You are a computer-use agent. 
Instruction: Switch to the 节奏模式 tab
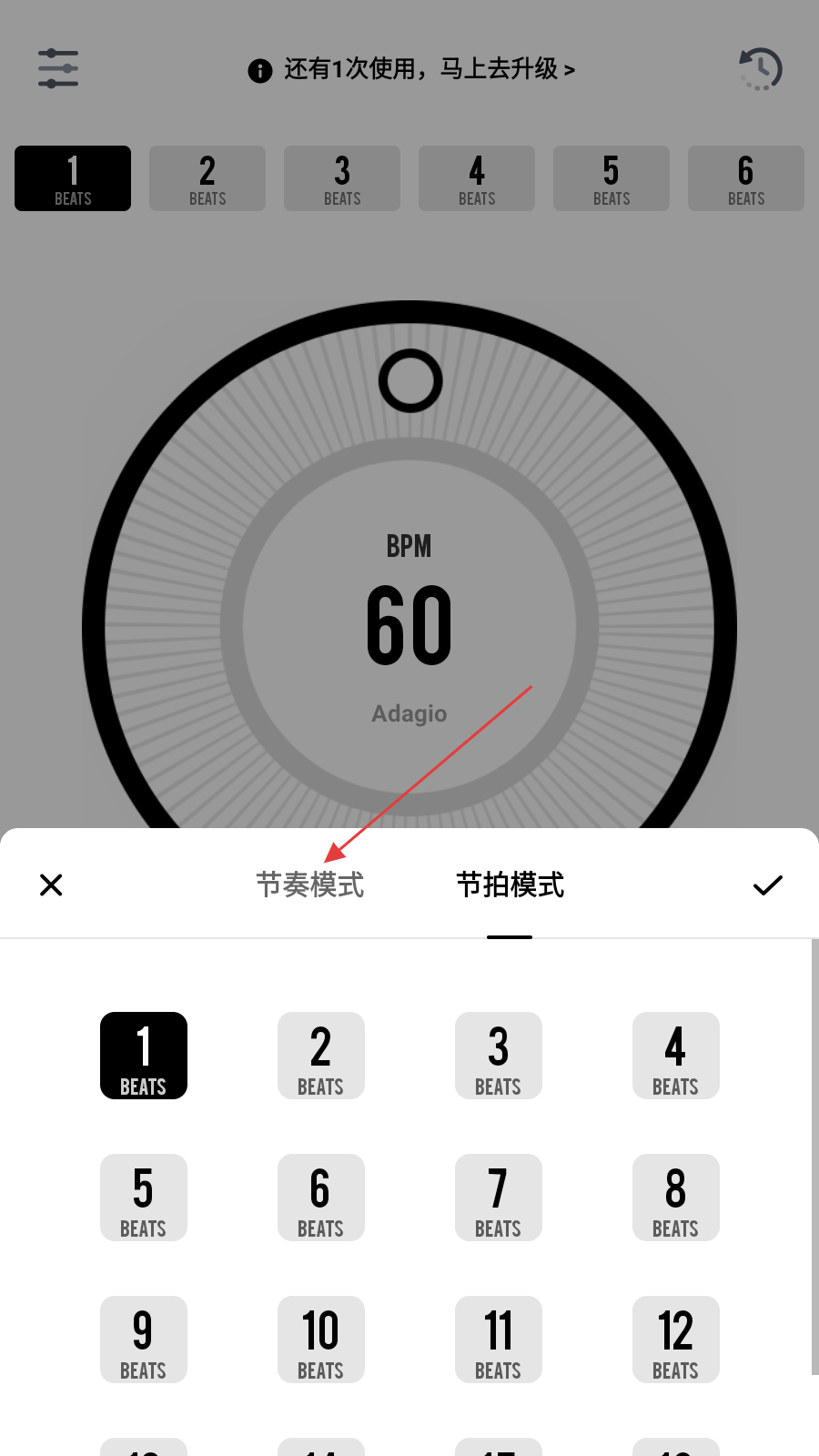(310, 885)
